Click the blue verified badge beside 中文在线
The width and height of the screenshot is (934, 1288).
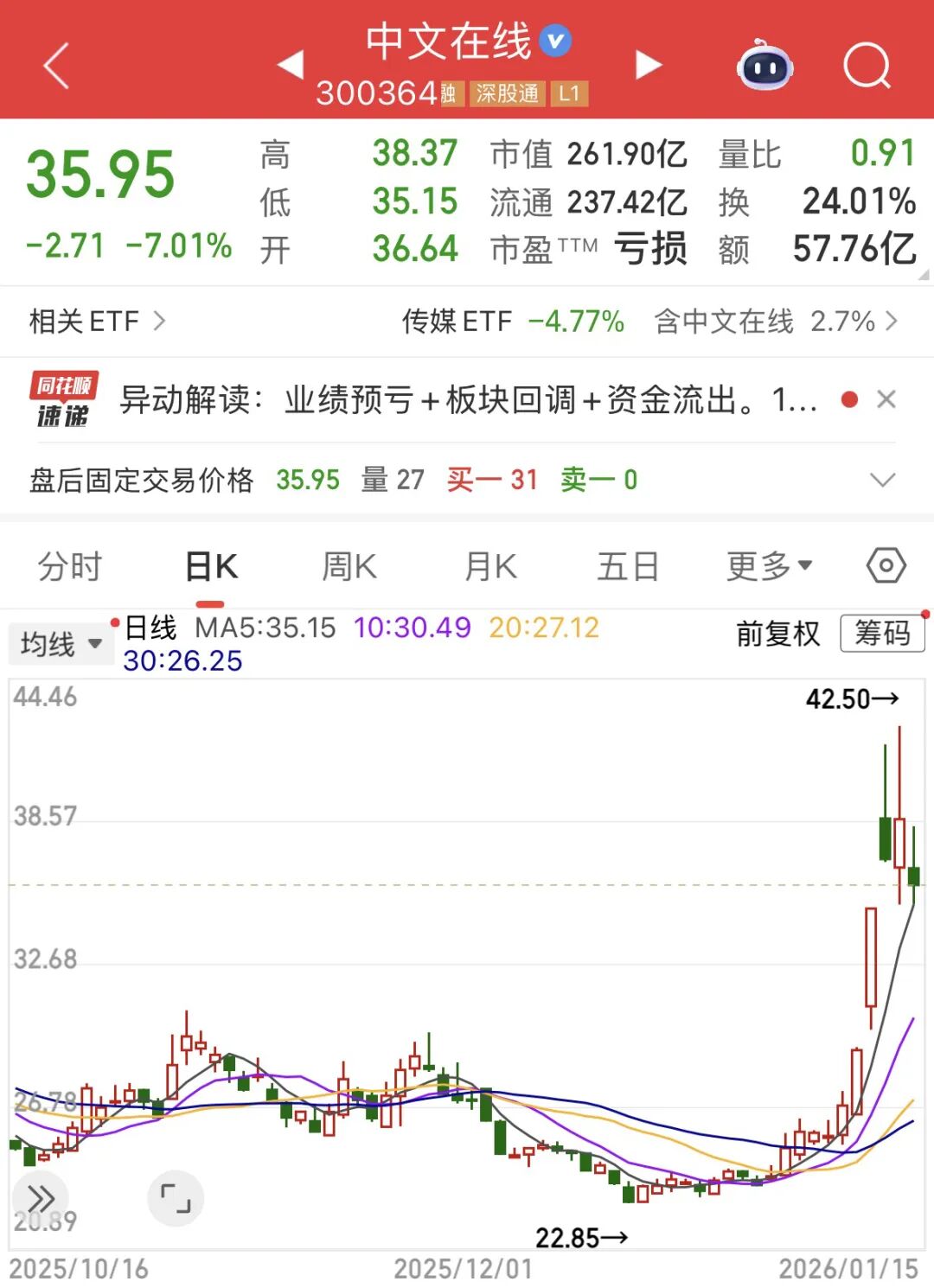[x=552, y=38]
